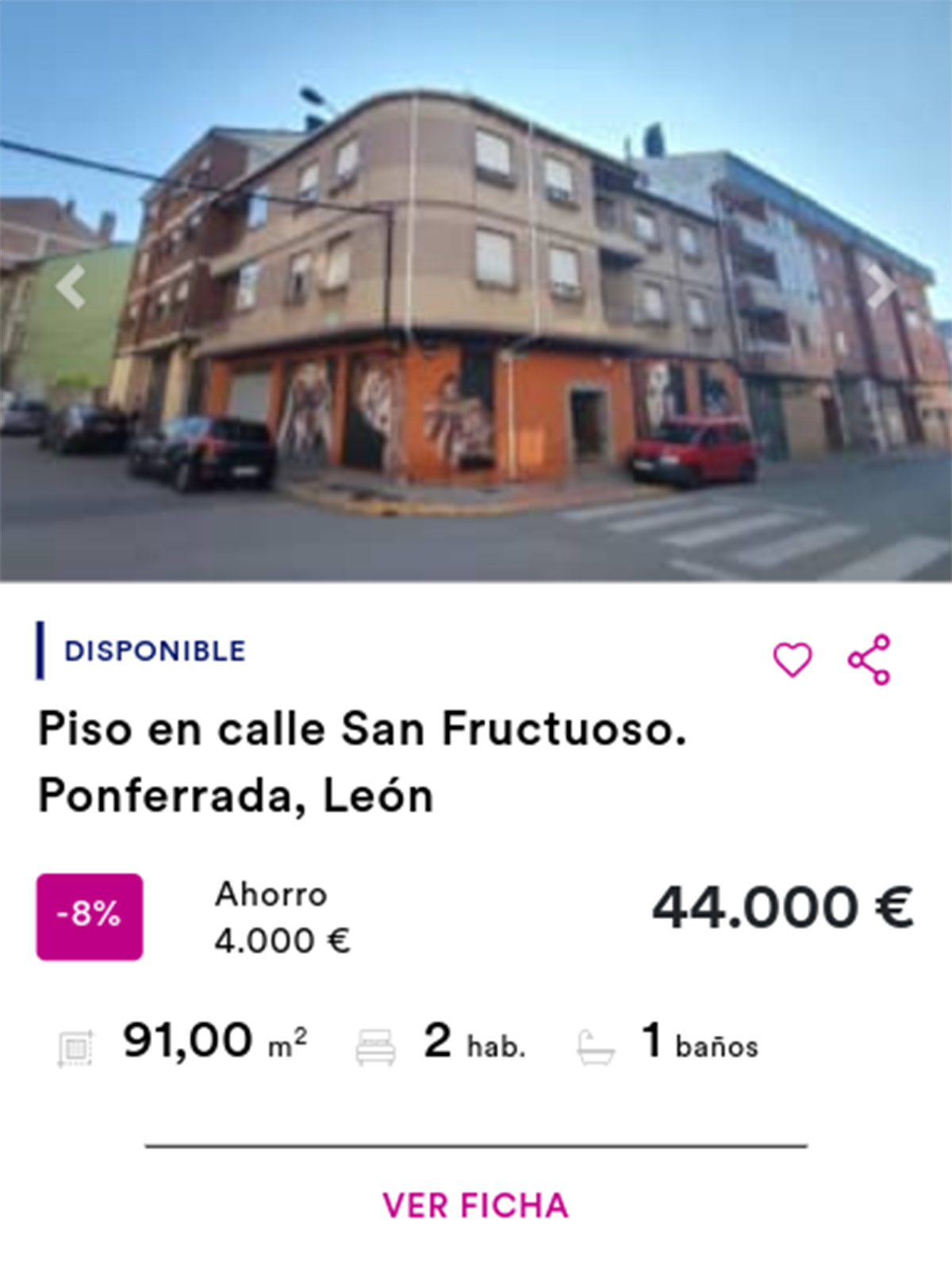Click the magenta -8% savings swatch
The height and width of the screenshot is (1262, 952).
click(x=90, y=917)
